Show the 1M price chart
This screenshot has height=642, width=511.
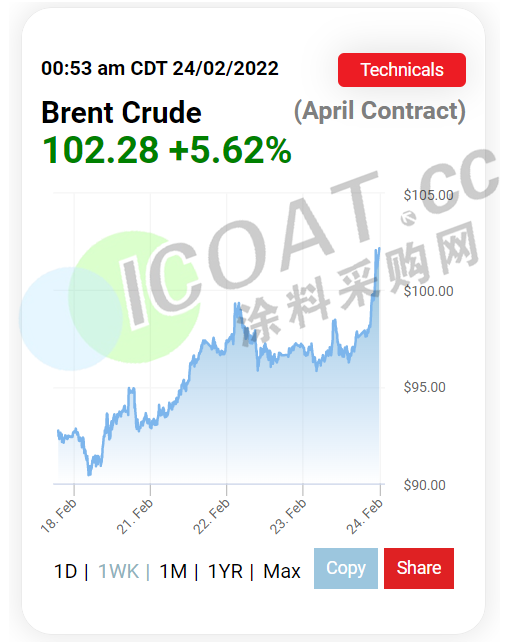click(x=173, y=571)
